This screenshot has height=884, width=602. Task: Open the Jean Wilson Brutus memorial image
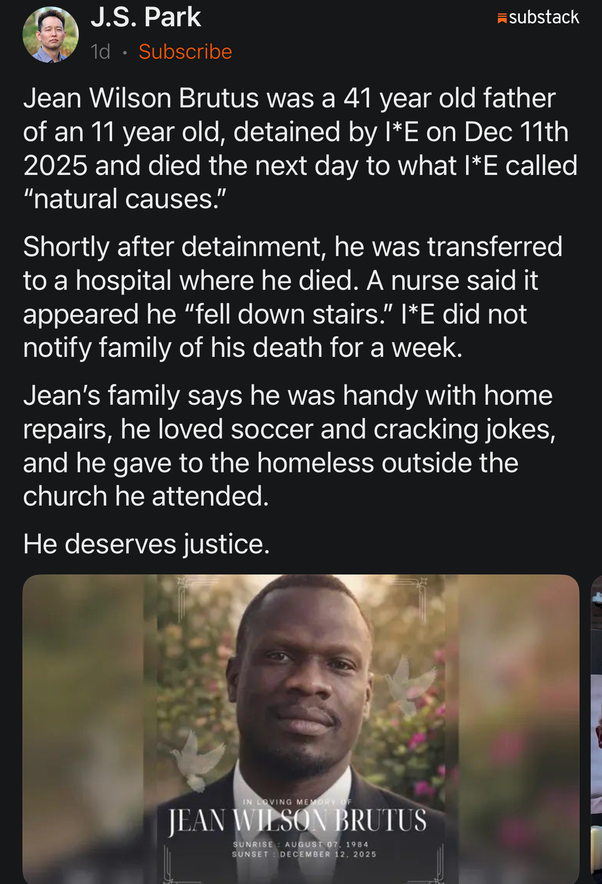tap(300, 728)
